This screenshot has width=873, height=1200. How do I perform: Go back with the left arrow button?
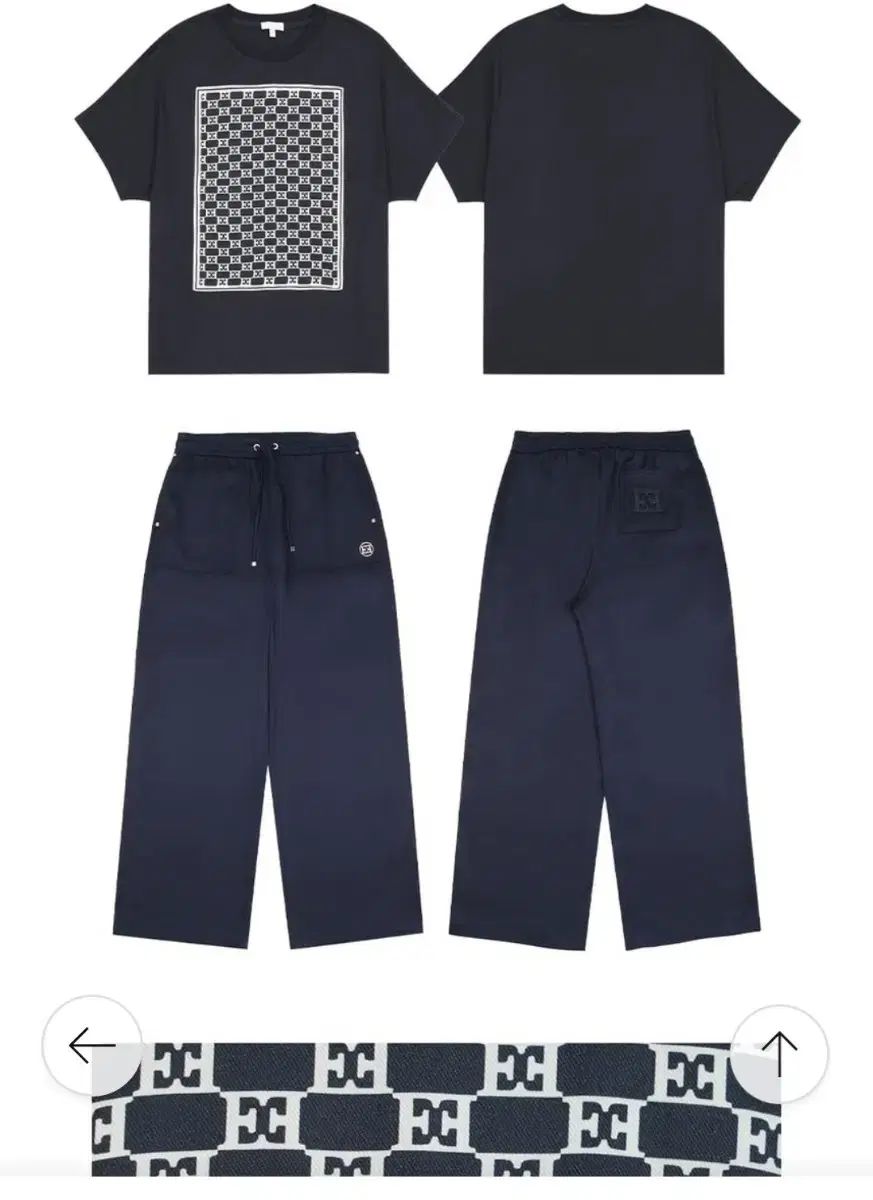(x=92, y=1046)
